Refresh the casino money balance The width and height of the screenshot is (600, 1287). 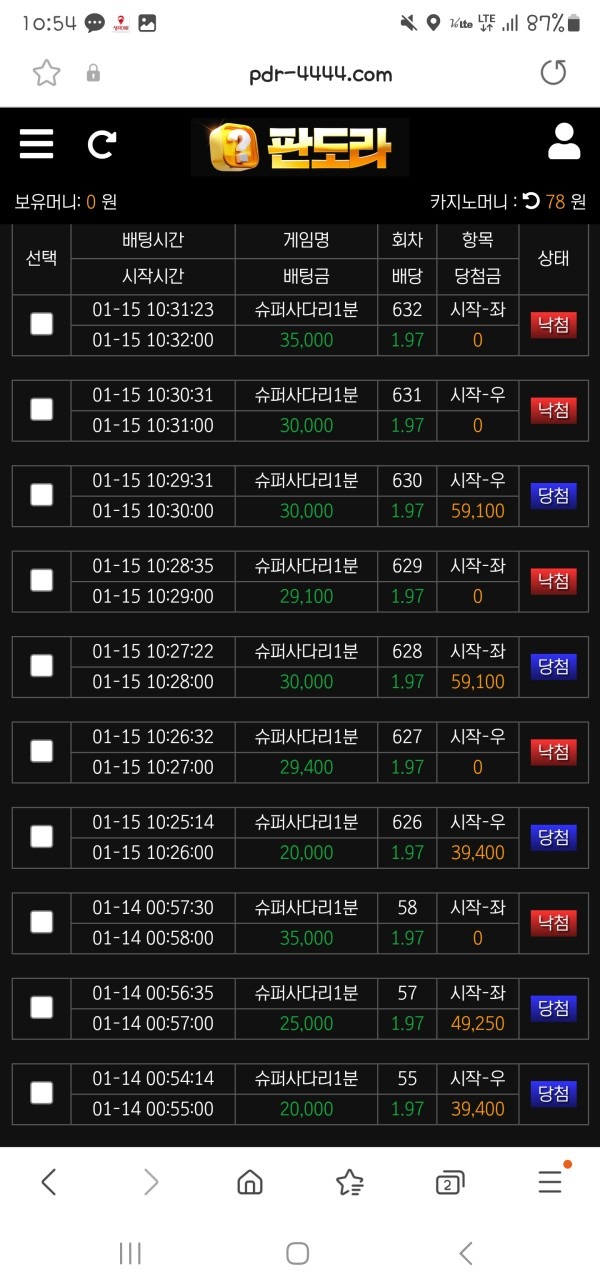(x=531, y=201)
